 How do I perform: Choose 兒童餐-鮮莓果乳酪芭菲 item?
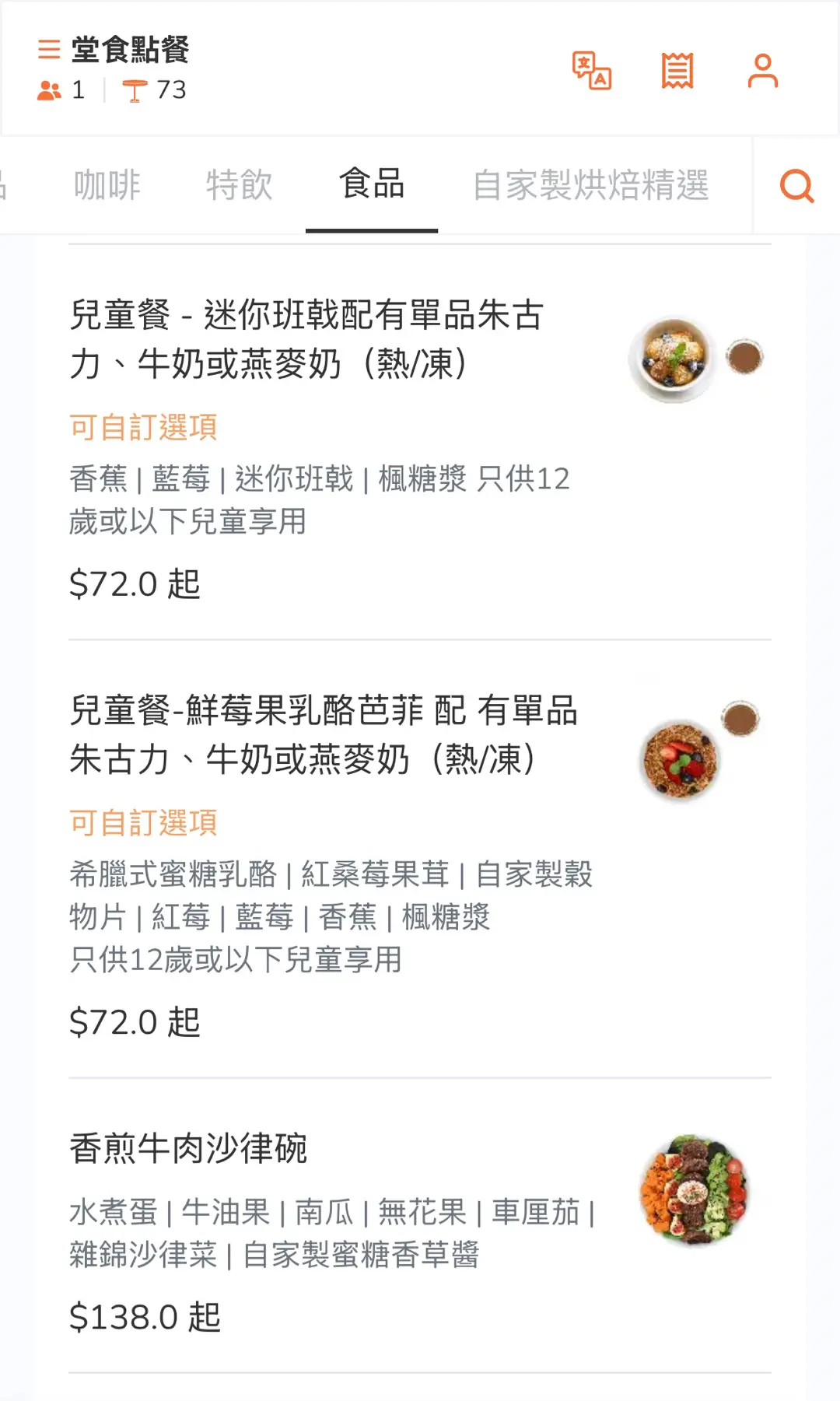324,734
